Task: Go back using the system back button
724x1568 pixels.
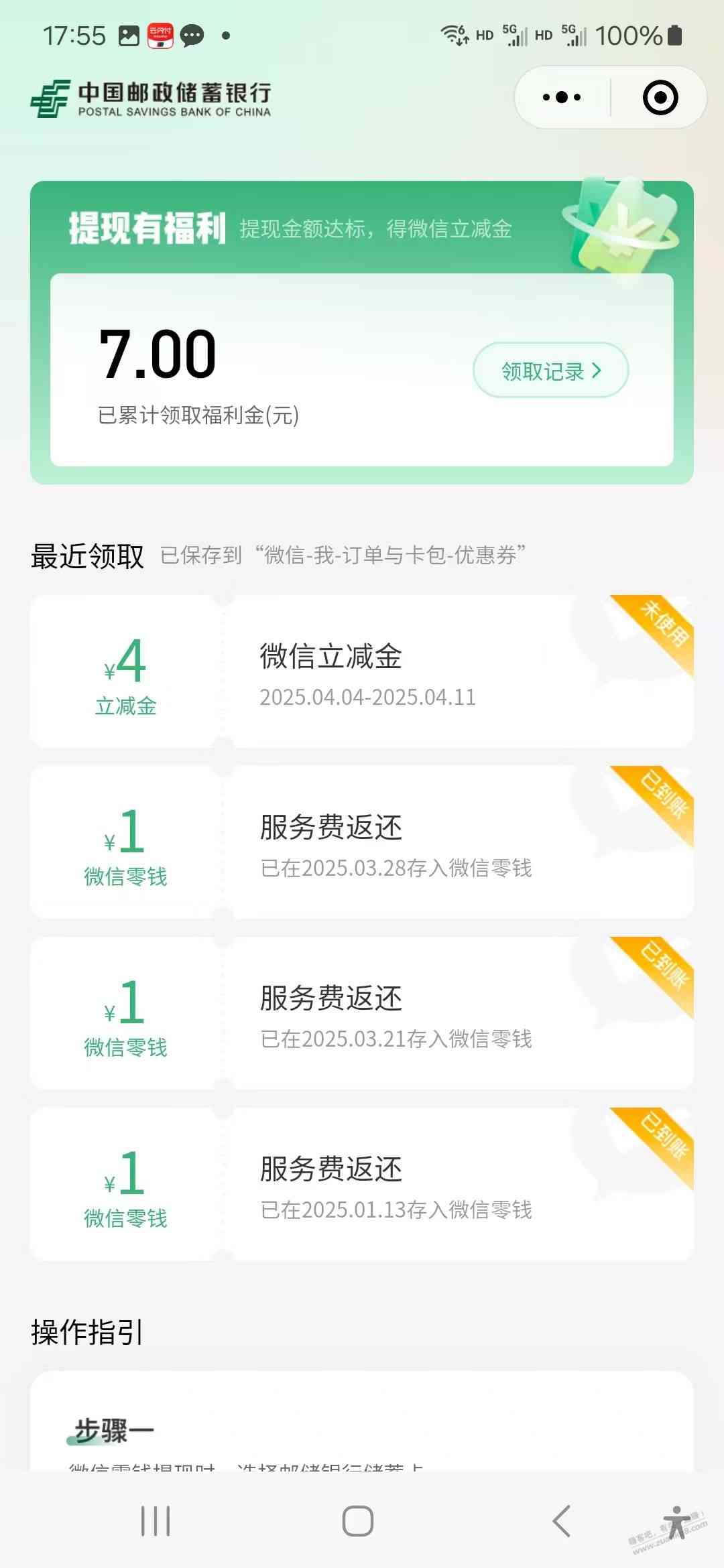Action: pyautogui.click(x=562, y=1521)
